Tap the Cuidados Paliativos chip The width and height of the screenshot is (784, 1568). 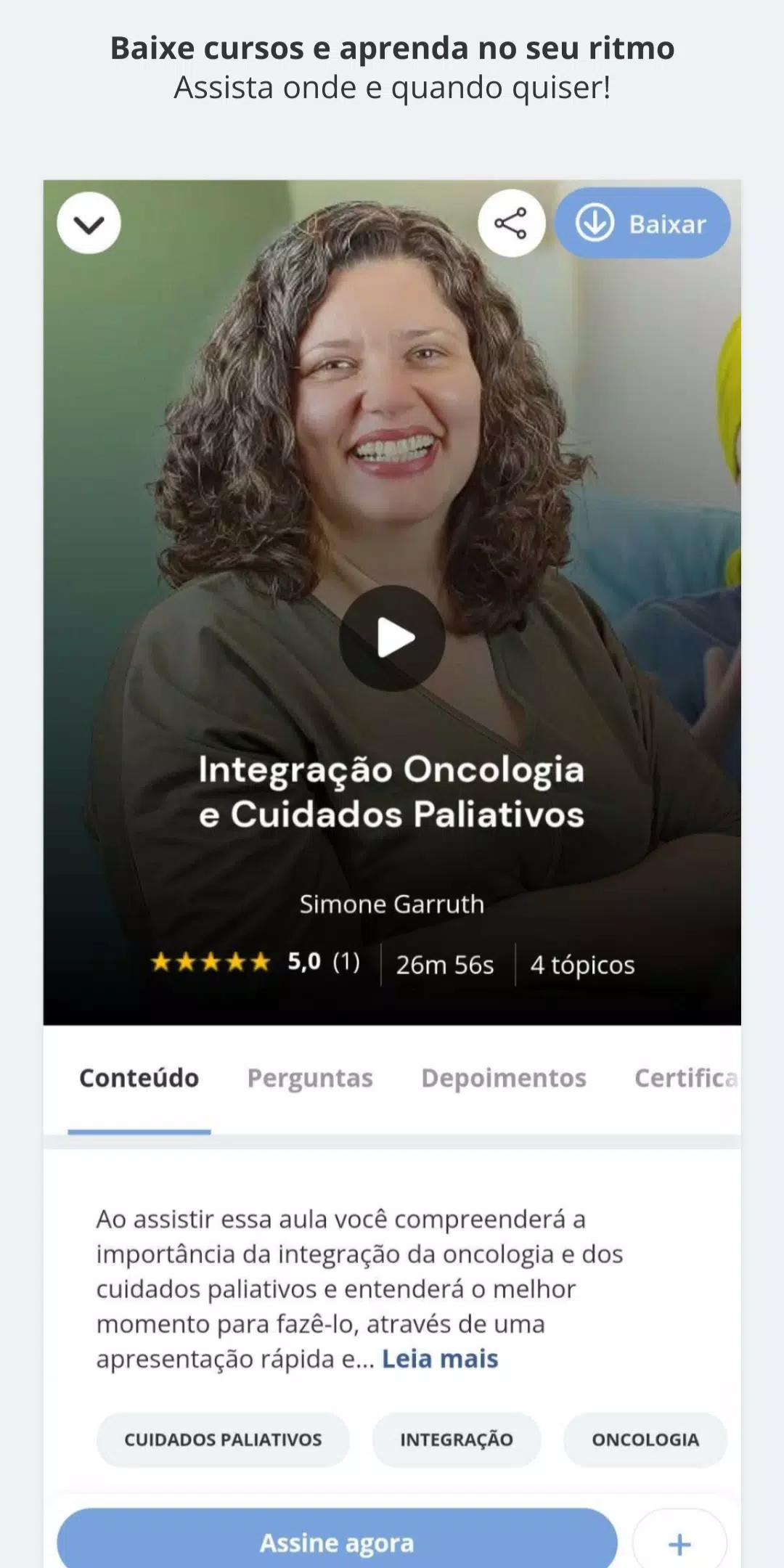(223, 1440)
